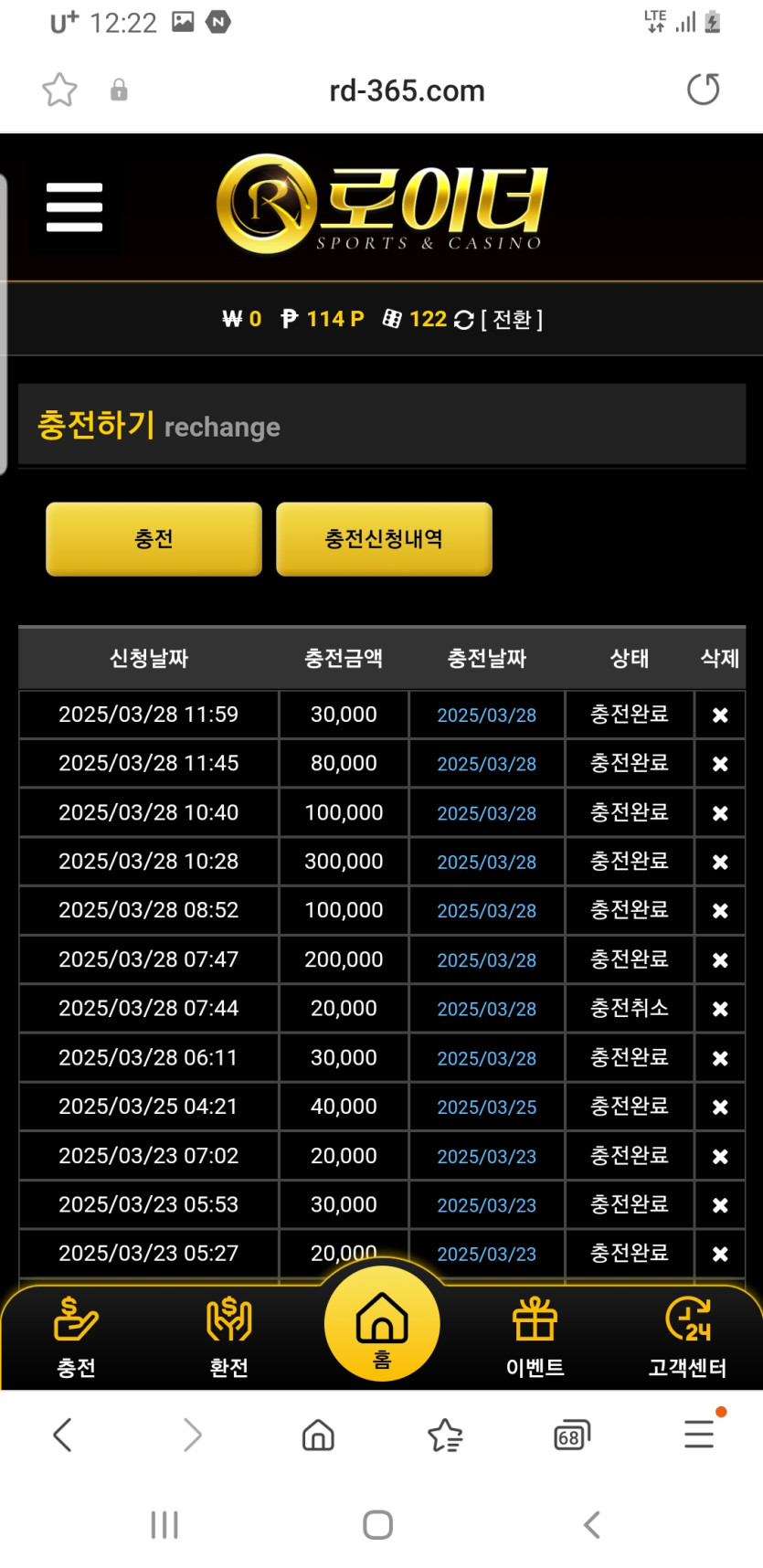
Task: Delete the 2025/03/28 11:59 recharge entry
Action: [x=720, y=715]
